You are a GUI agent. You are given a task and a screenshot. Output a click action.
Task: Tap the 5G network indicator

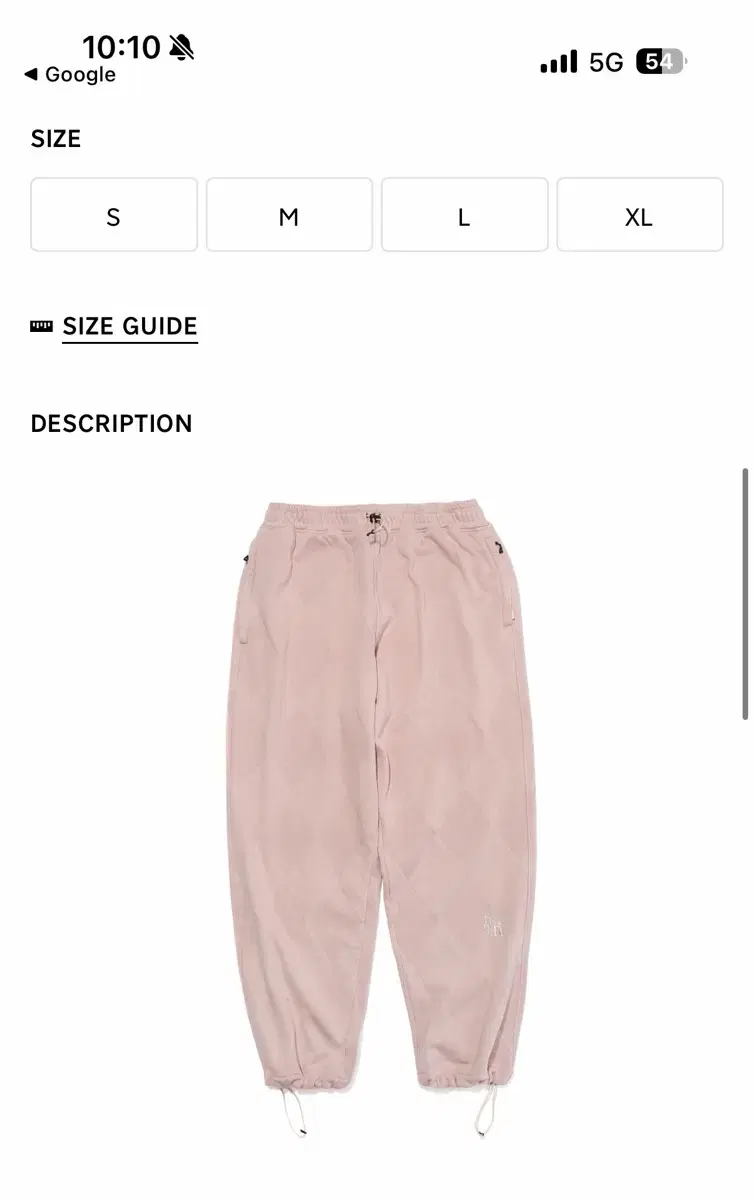pos(607,62)
